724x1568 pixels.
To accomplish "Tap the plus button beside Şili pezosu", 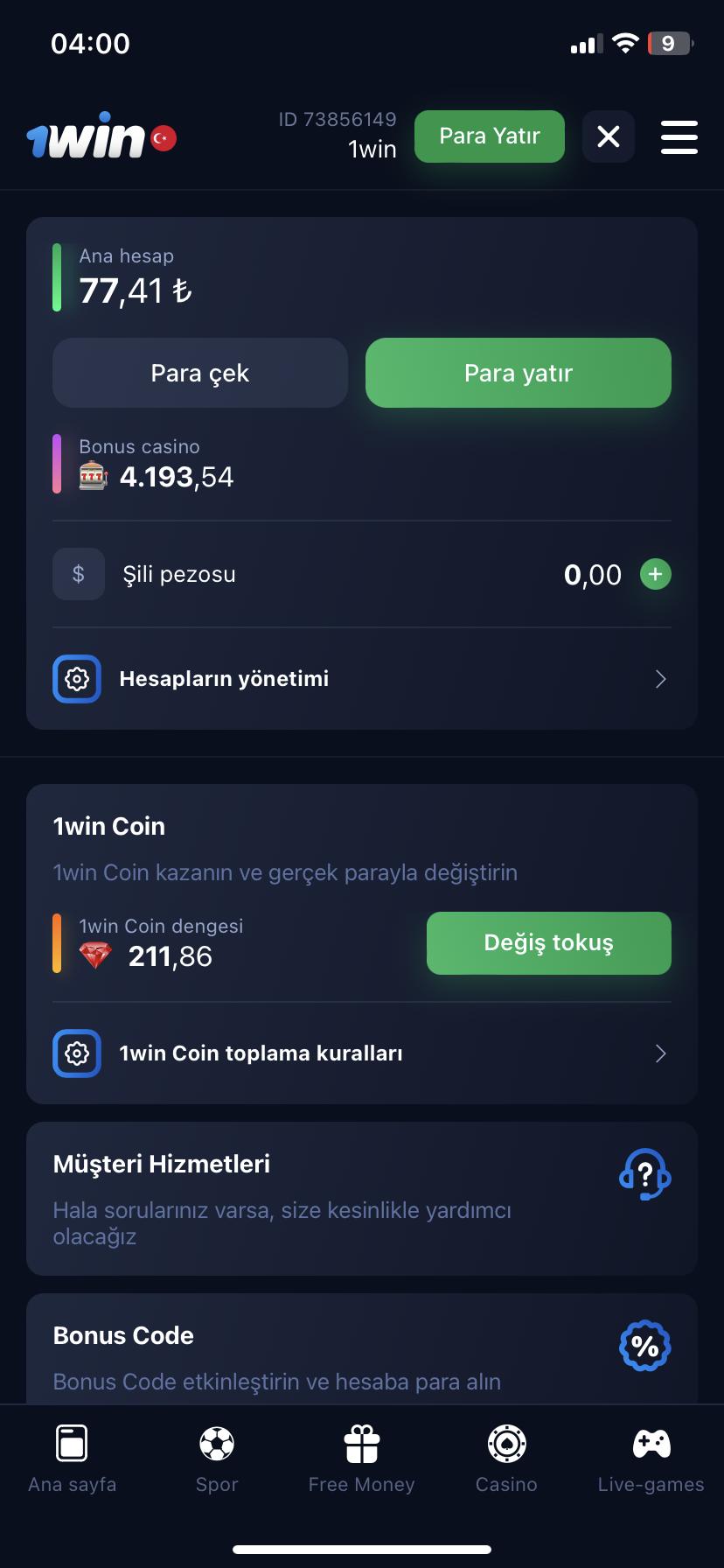I will pos(654,574).
